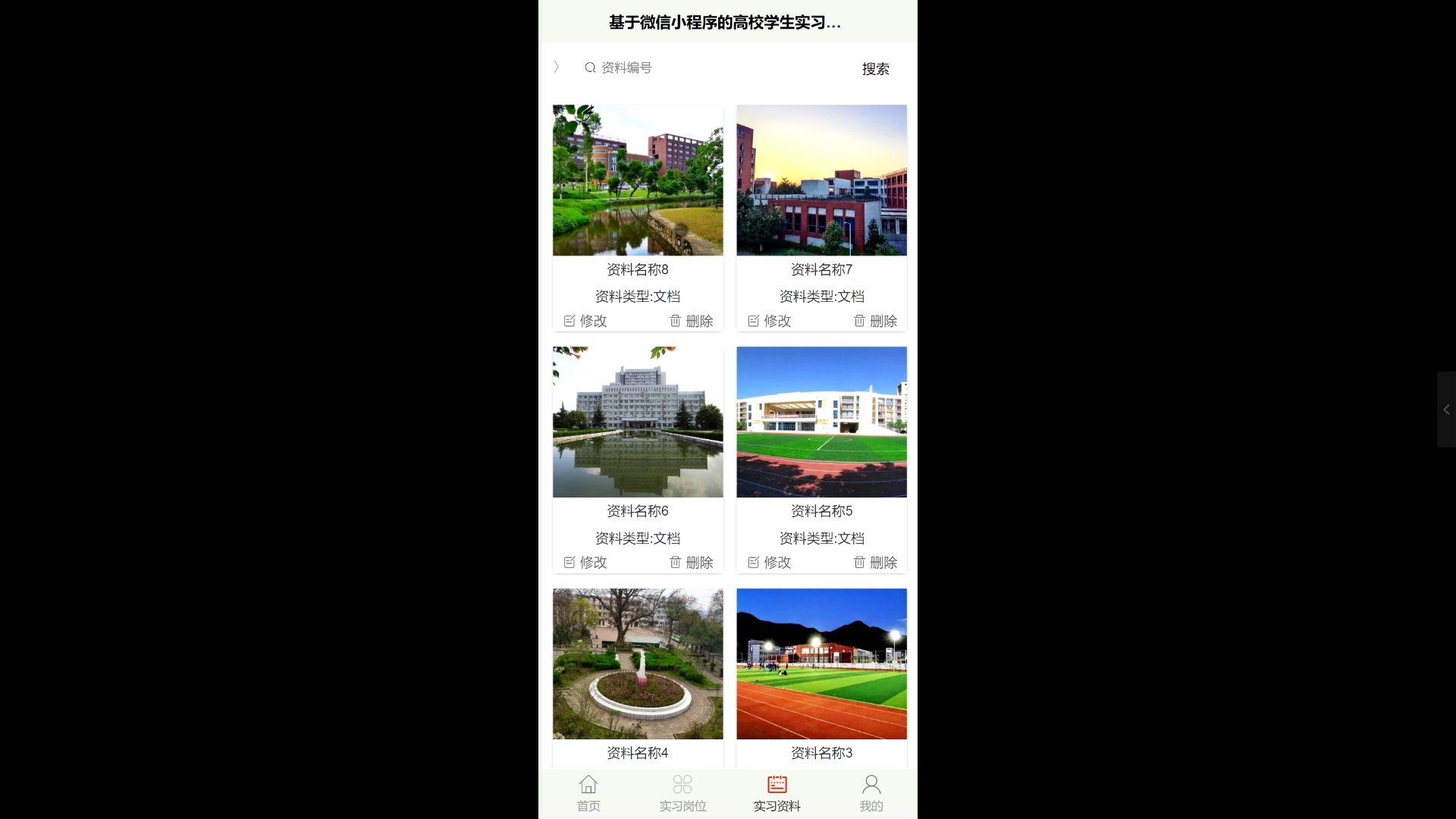Tap the 资料编号 search field

(682, 68)
